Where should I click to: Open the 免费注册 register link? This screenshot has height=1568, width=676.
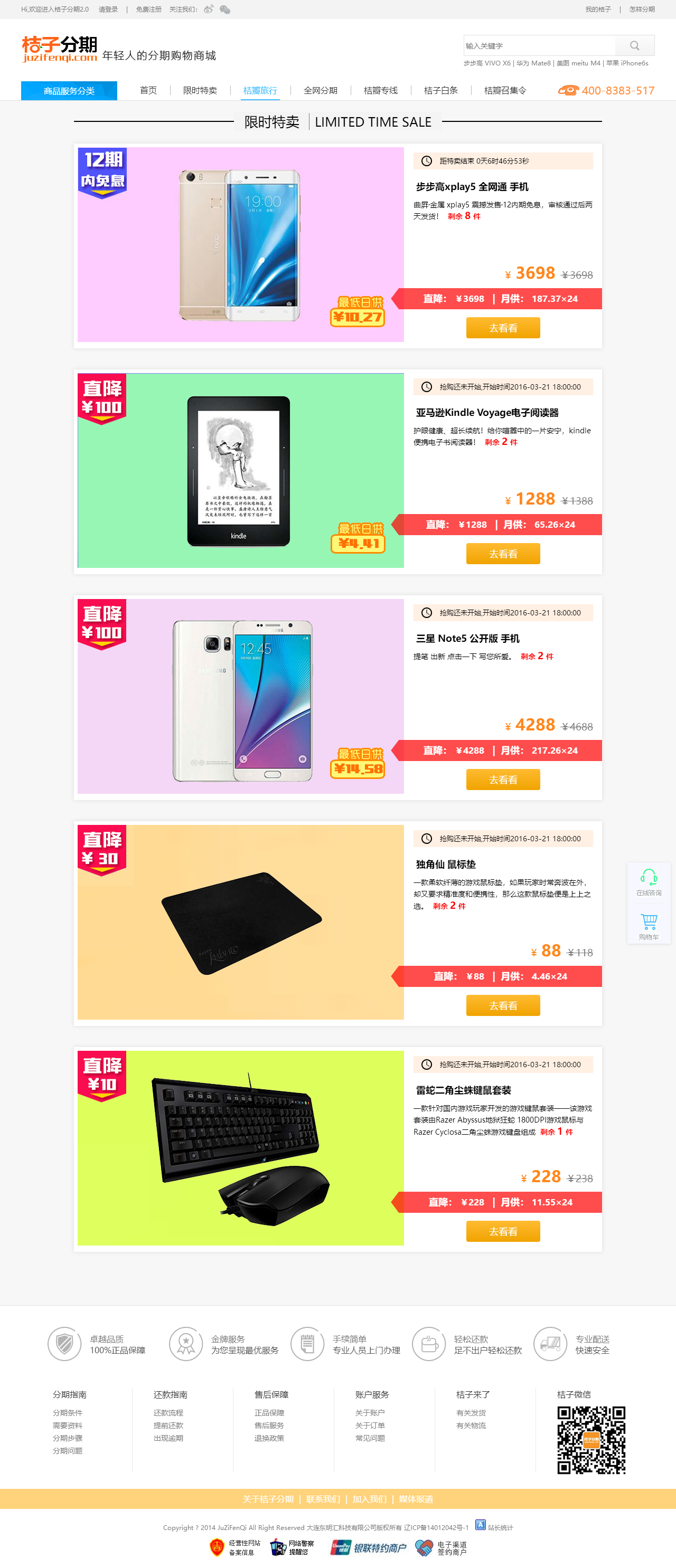tap(148, 9)
